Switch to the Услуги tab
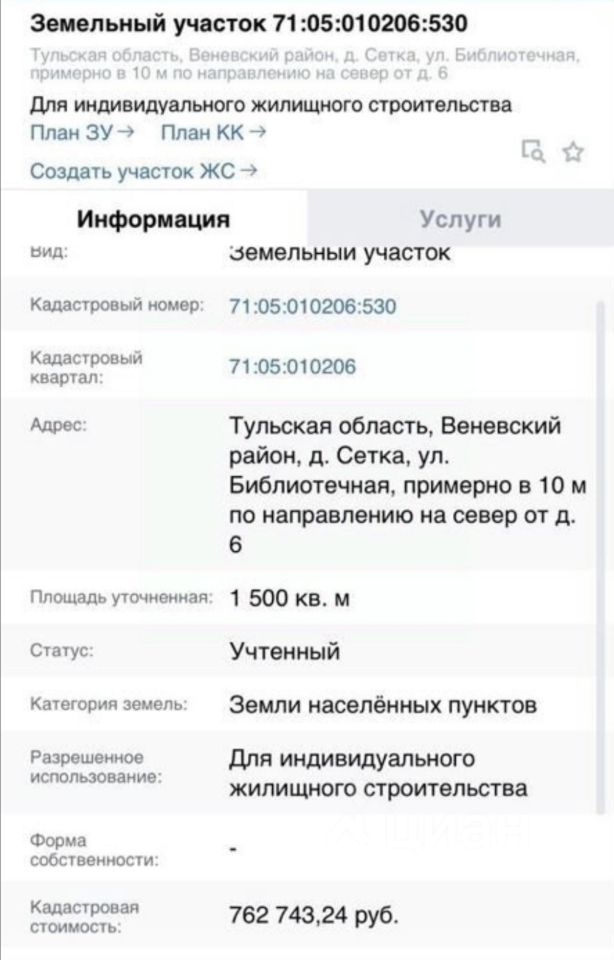Viewport: 614px width, 960px height. 460,220
